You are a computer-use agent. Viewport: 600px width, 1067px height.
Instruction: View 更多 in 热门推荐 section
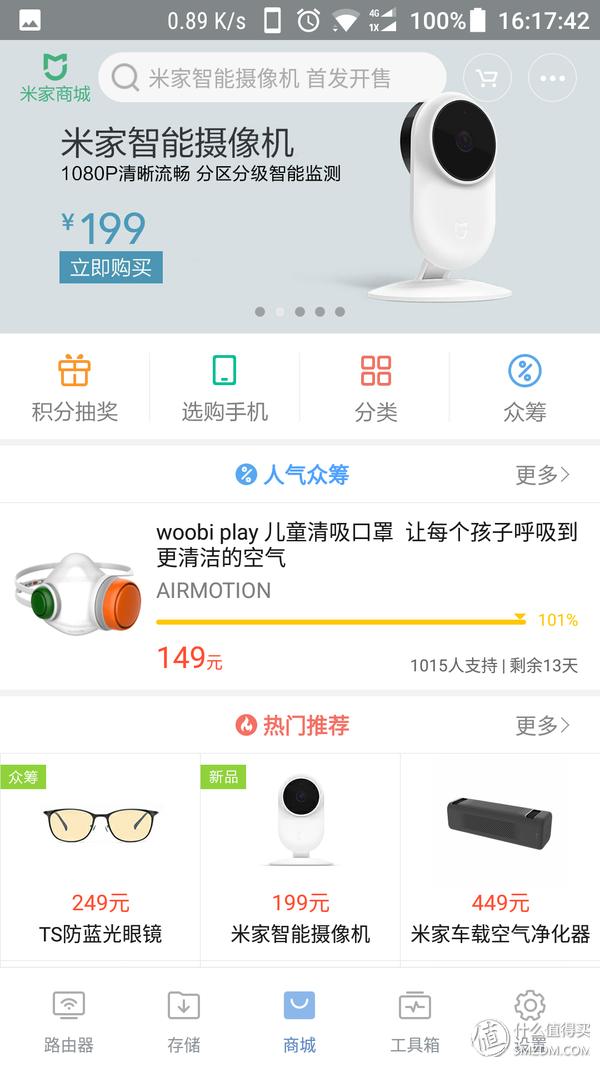tap(542, 725)
